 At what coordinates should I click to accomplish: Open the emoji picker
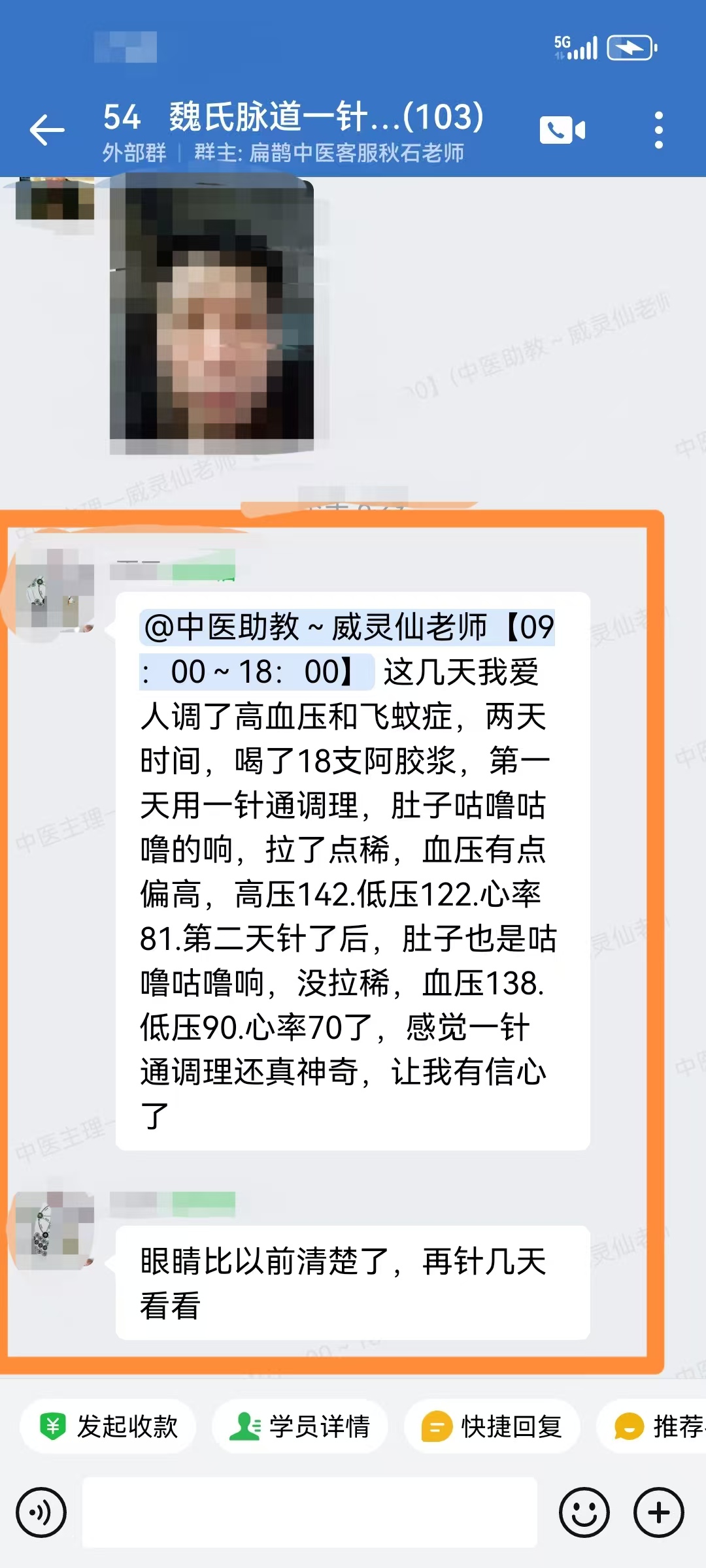click(x=584, y=1512)
